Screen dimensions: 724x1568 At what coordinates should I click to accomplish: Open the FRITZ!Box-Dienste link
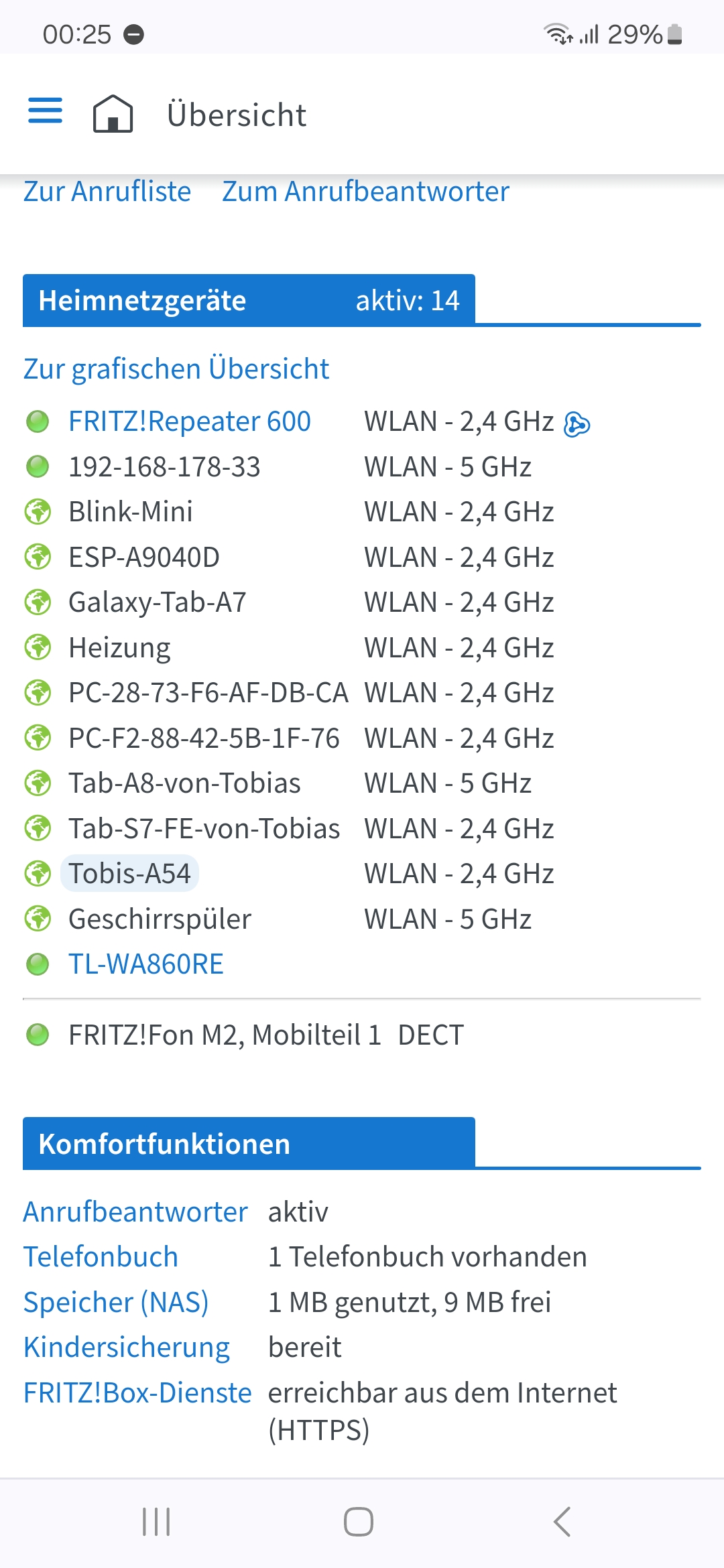137,1393
